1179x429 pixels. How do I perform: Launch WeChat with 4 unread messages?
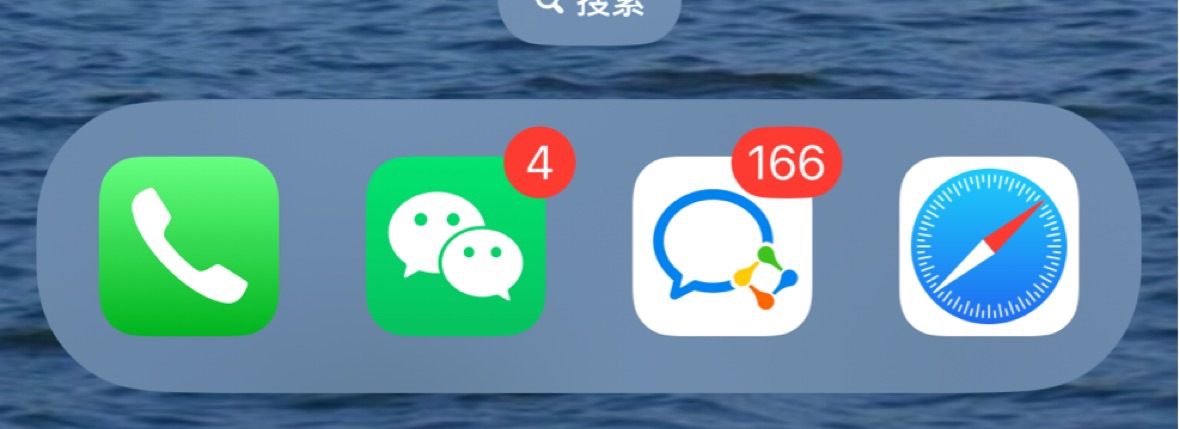pyautogui.click(x=456, y=246)
